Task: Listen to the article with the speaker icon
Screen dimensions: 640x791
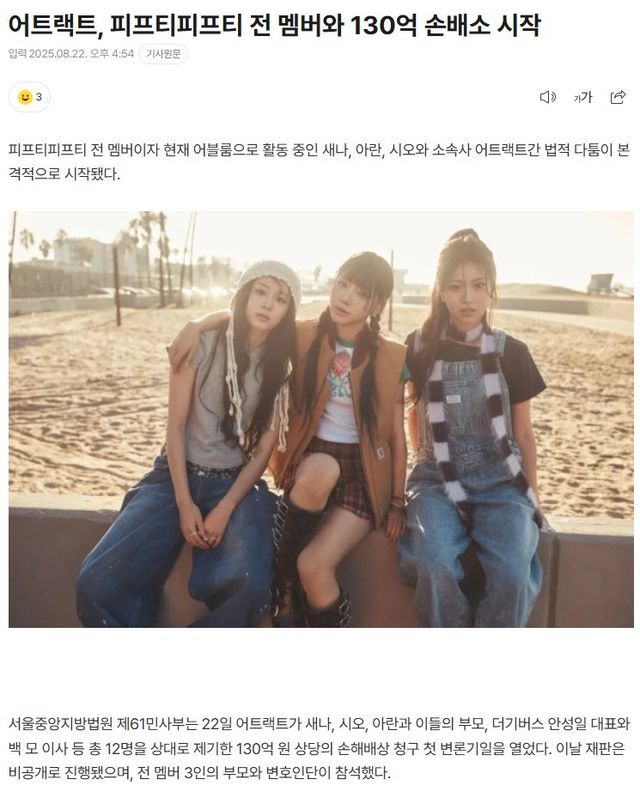Action: pyautogui.click(x=547, y=97)
